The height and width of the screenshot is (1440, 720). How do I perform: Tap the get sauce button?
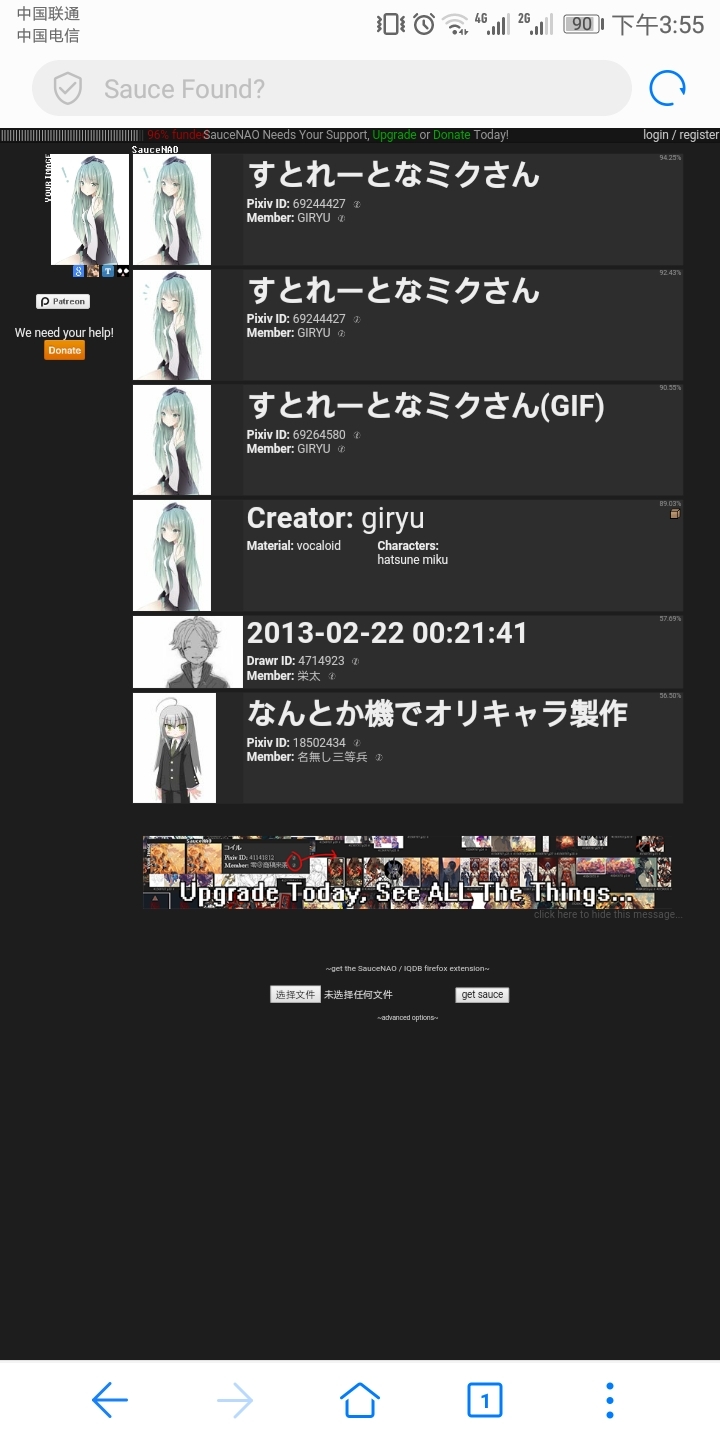point(482,995)
